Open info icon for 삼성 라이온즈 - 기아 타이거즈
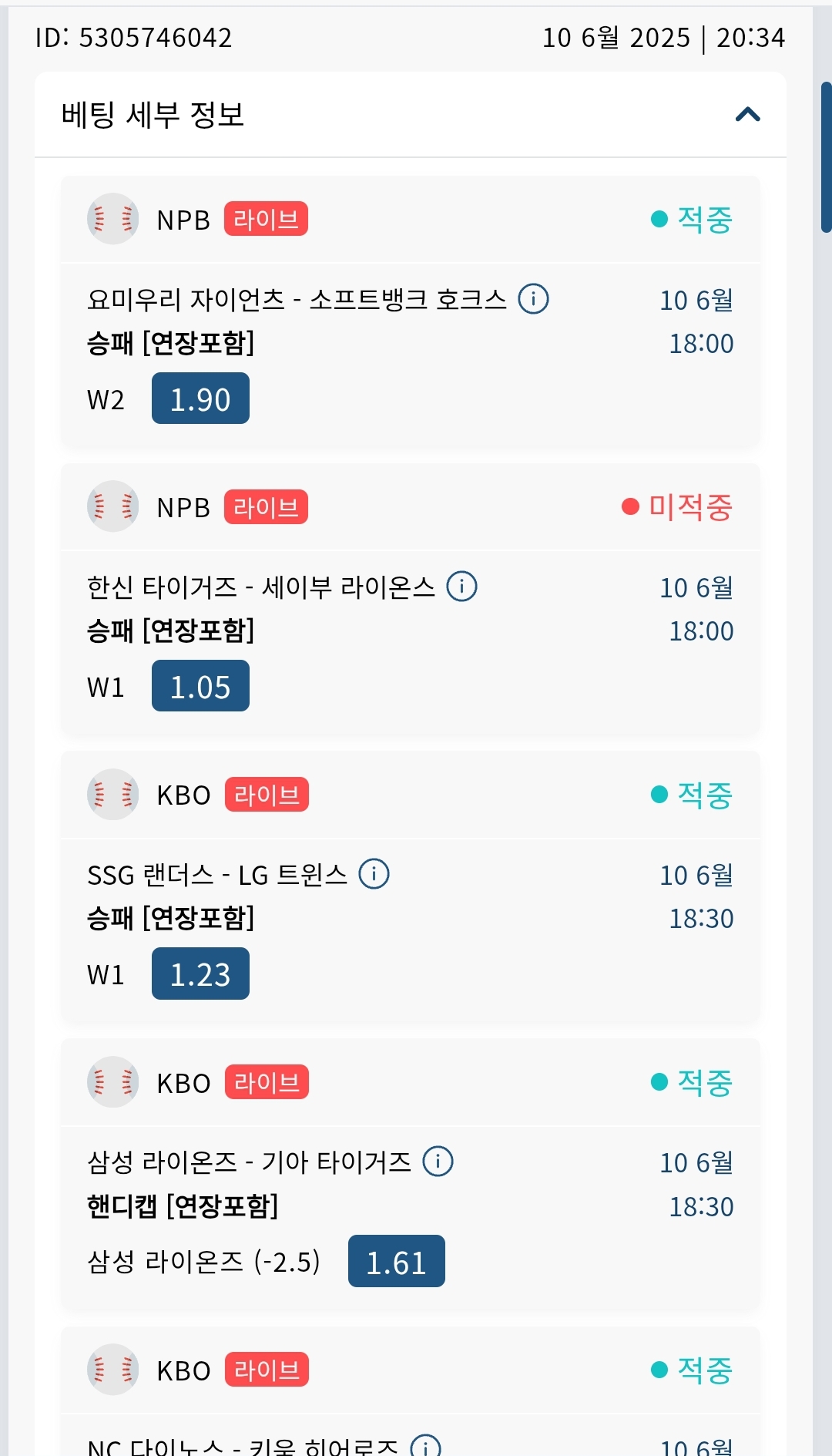832x1456 pixels. pos(438,1161)
